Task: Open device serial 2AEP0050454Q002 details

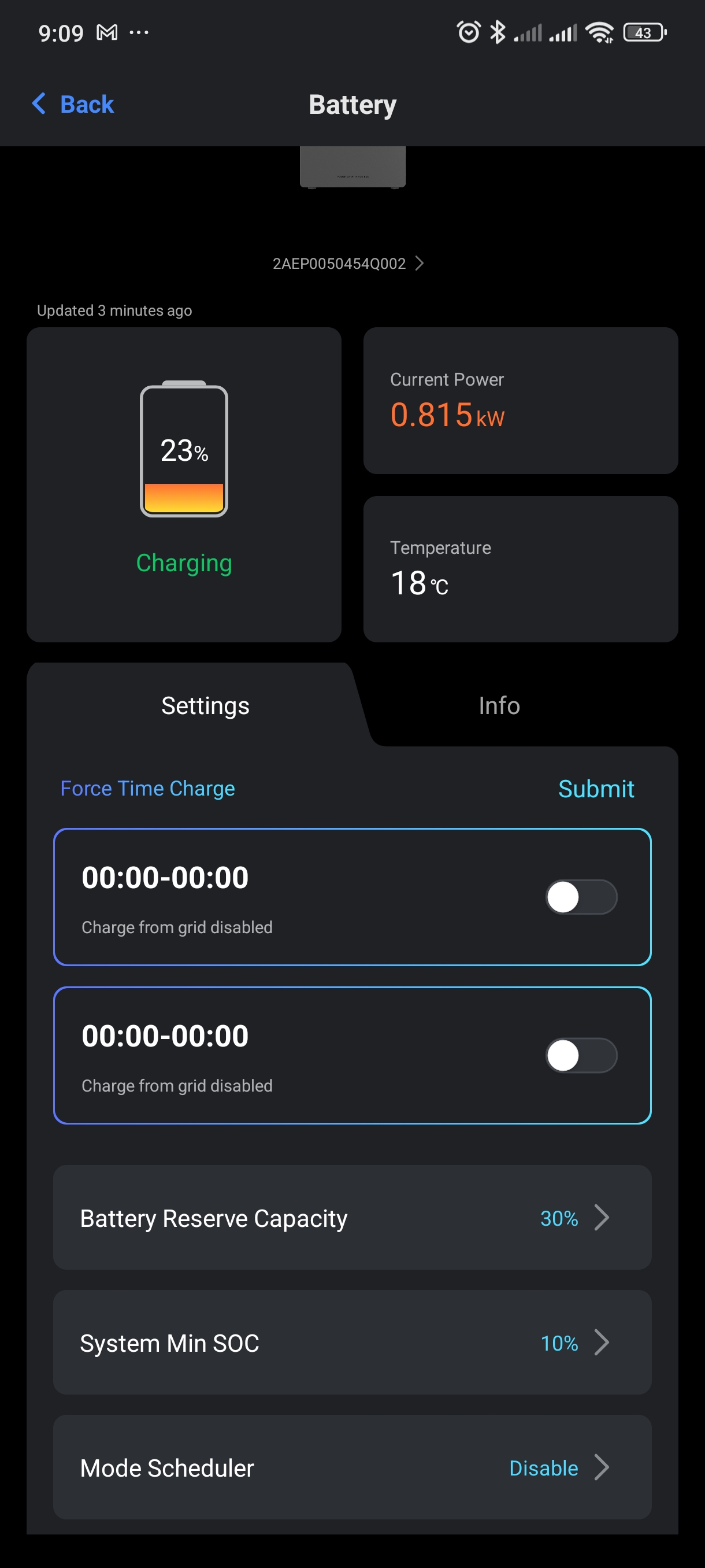Action: tap(348, 264)
